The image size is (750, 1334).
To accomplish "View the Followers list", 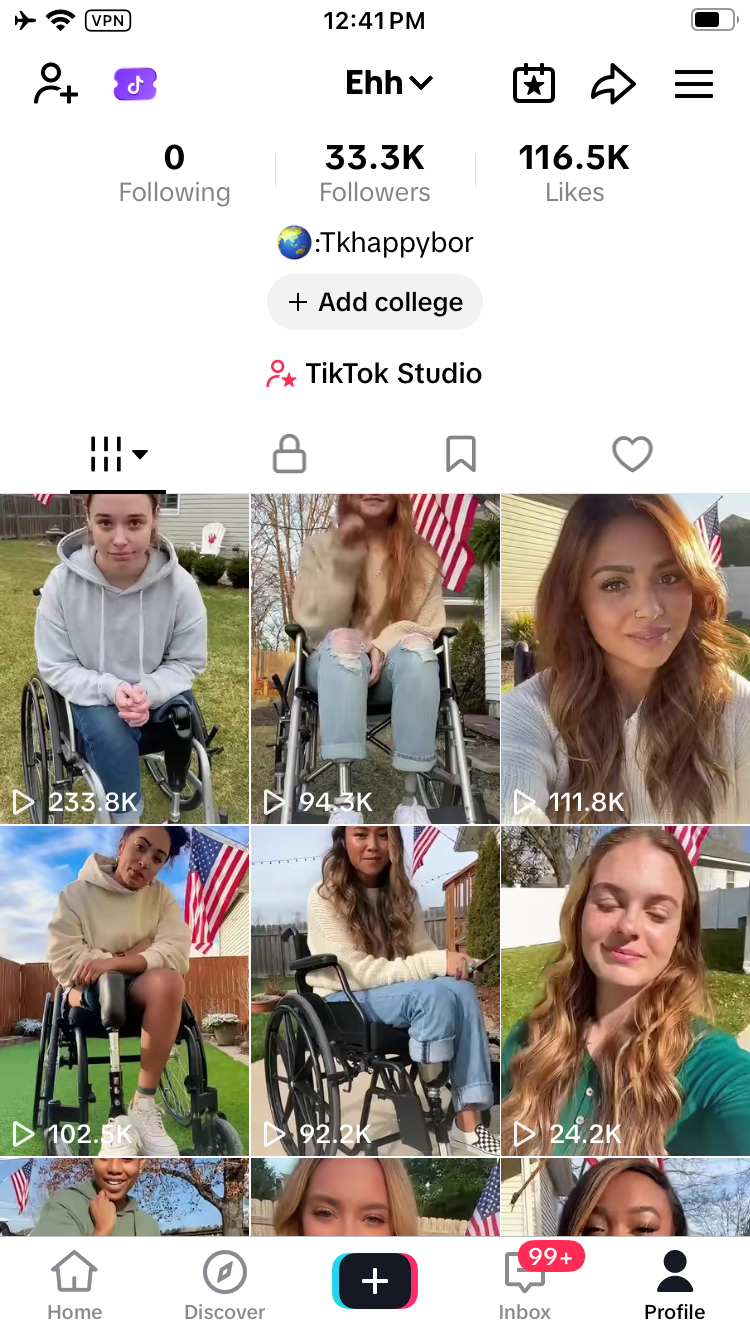I will tap(375, 174).
